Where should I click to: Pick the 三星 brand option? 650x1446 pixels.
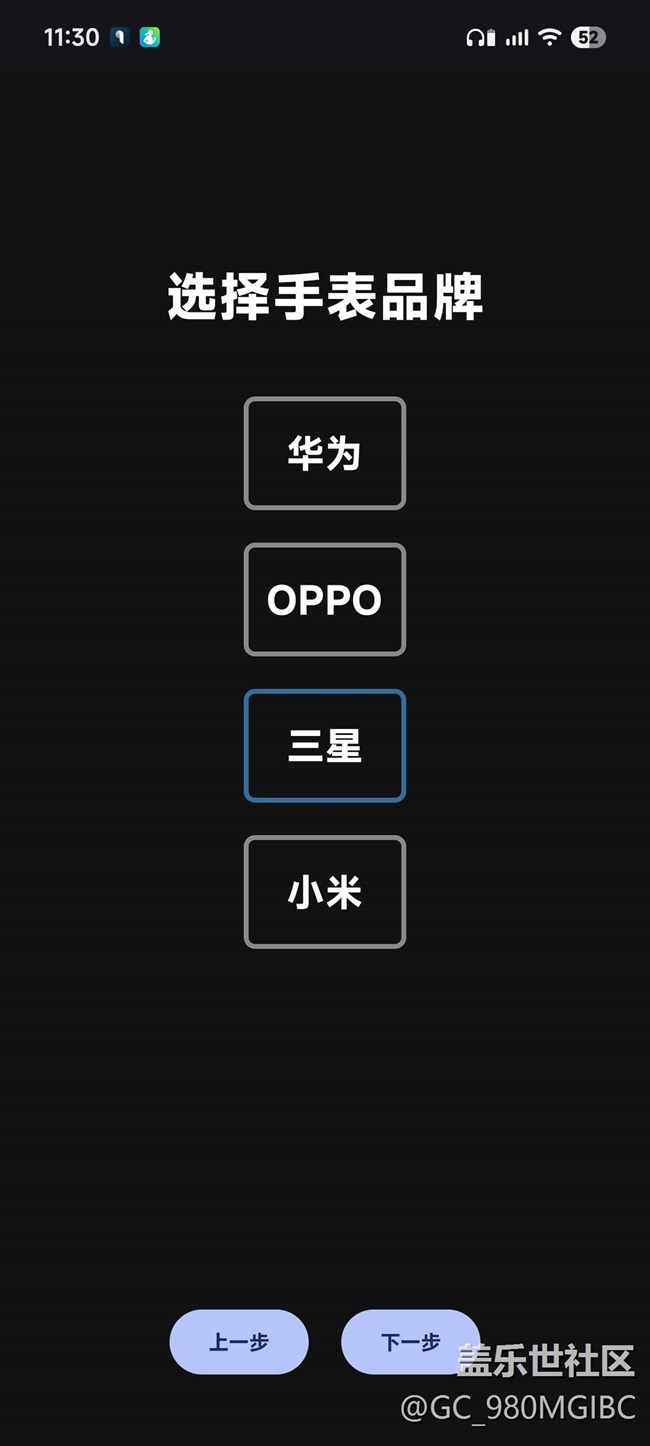click(x=325, y=745)
